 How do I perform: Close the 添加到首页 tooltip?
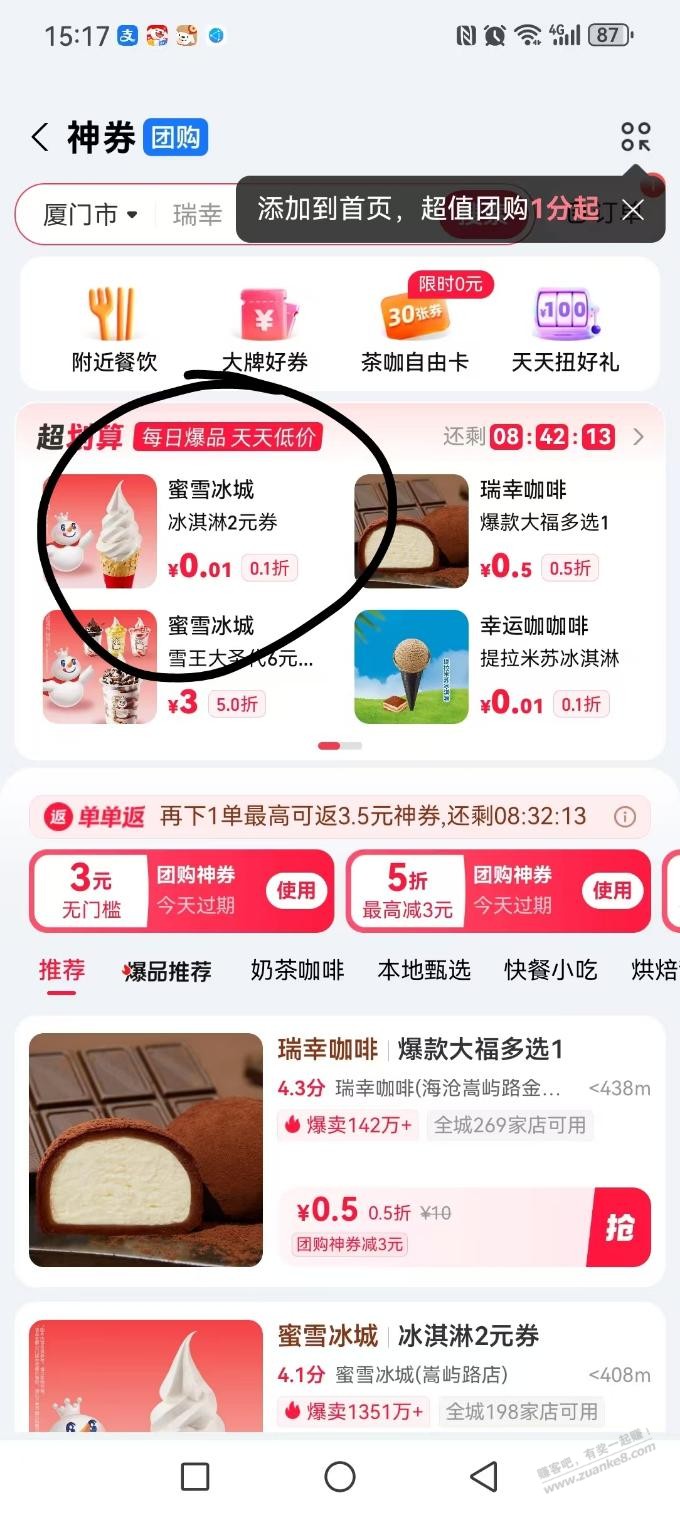pyautogui.click(x=632, y=210)
